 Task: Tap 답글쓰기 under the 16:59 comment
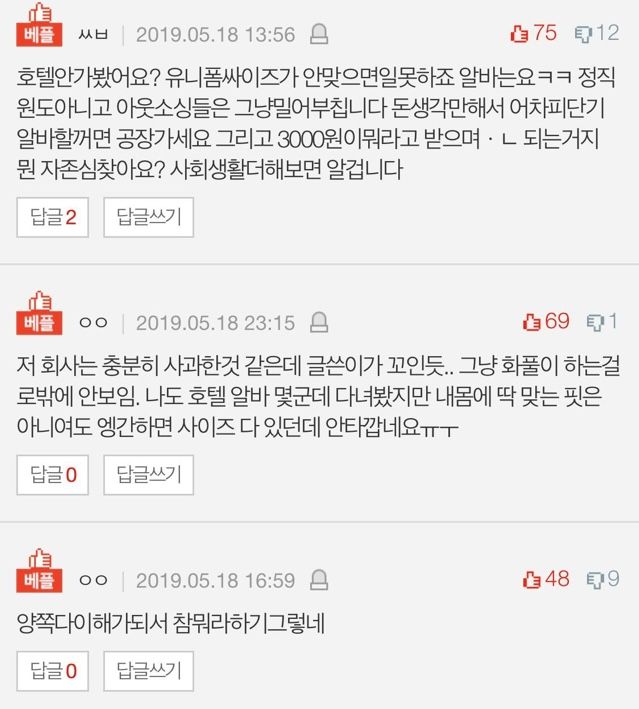point(149,668)
